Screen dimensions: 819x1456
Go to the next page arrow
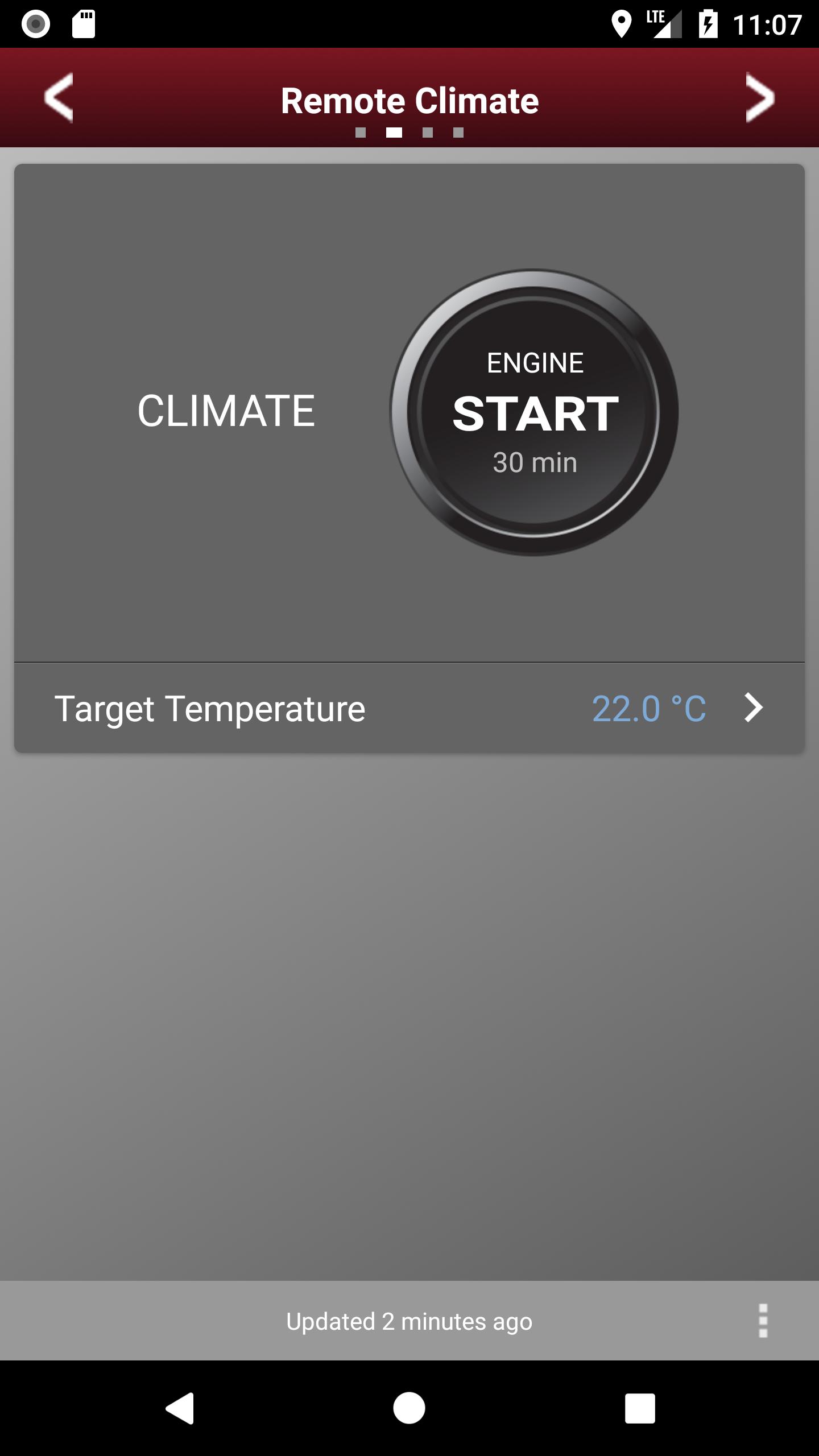pos(760,98)
